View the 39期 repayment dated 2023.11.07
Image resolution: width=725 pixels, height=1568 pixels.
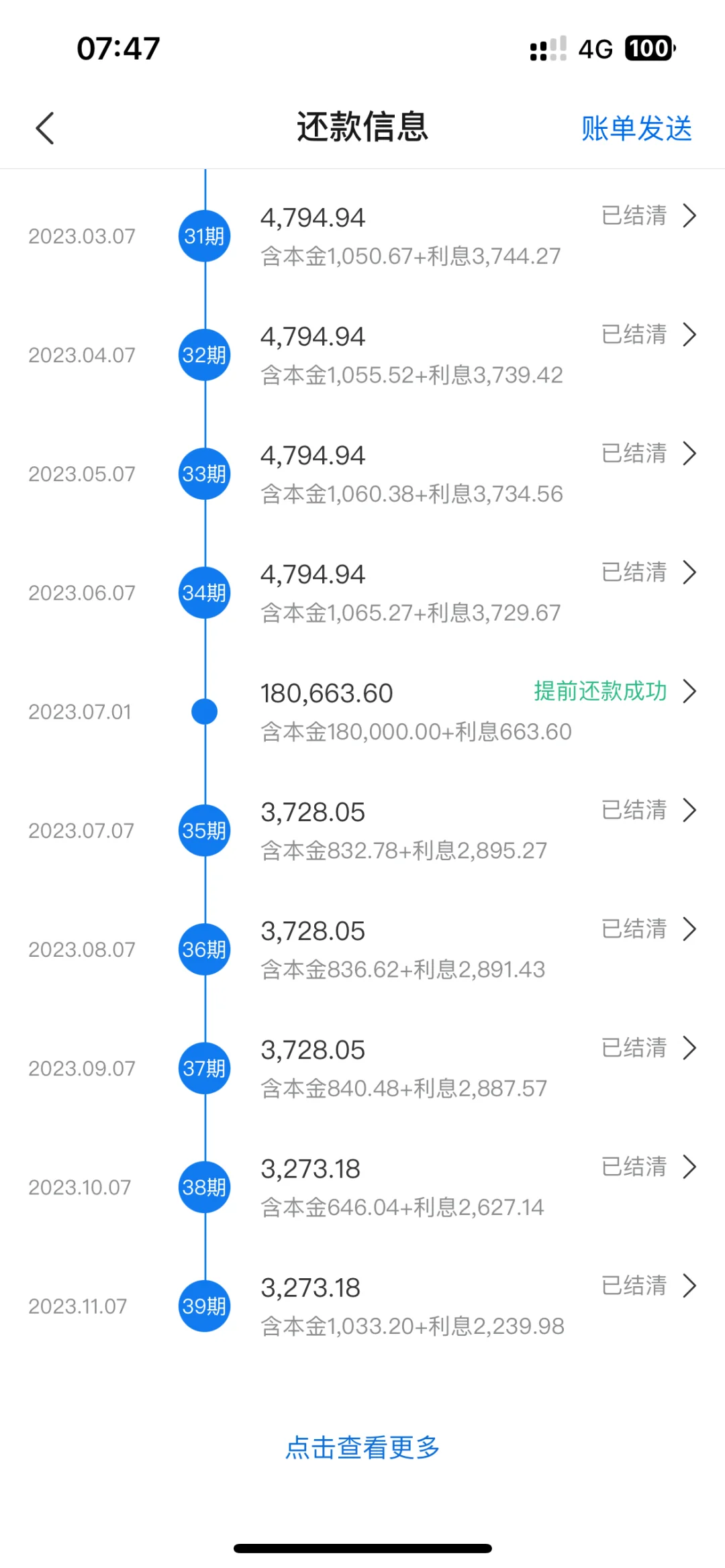470,1306
